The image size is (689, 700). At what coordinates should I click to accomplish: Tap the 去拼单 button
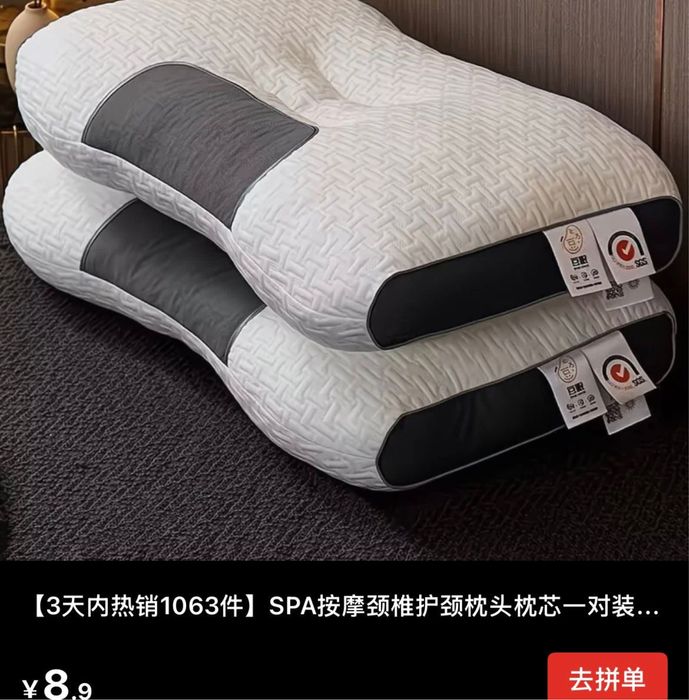tap(608, 677)
